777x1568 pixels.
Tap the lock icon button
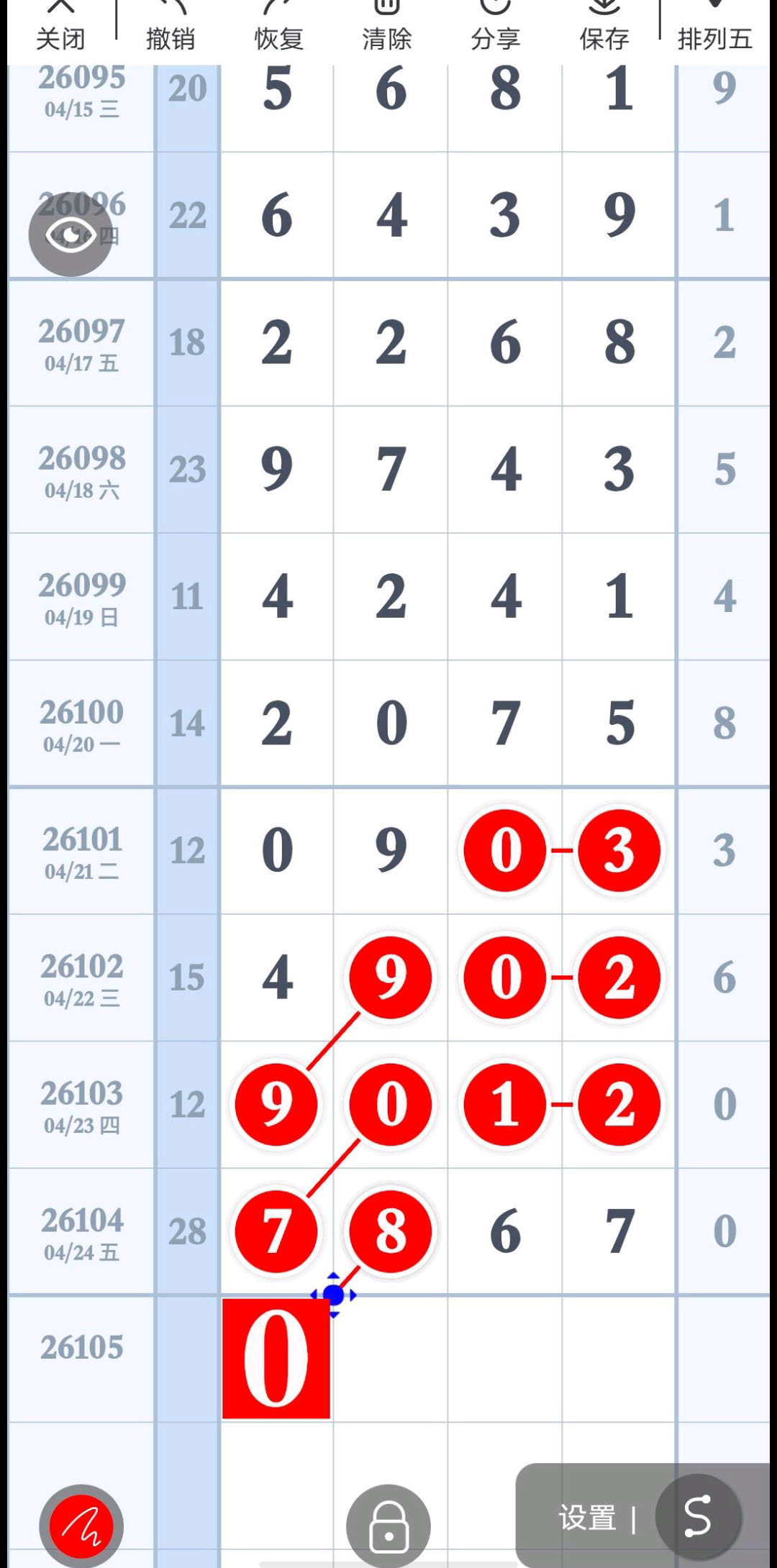(388, 1526)
